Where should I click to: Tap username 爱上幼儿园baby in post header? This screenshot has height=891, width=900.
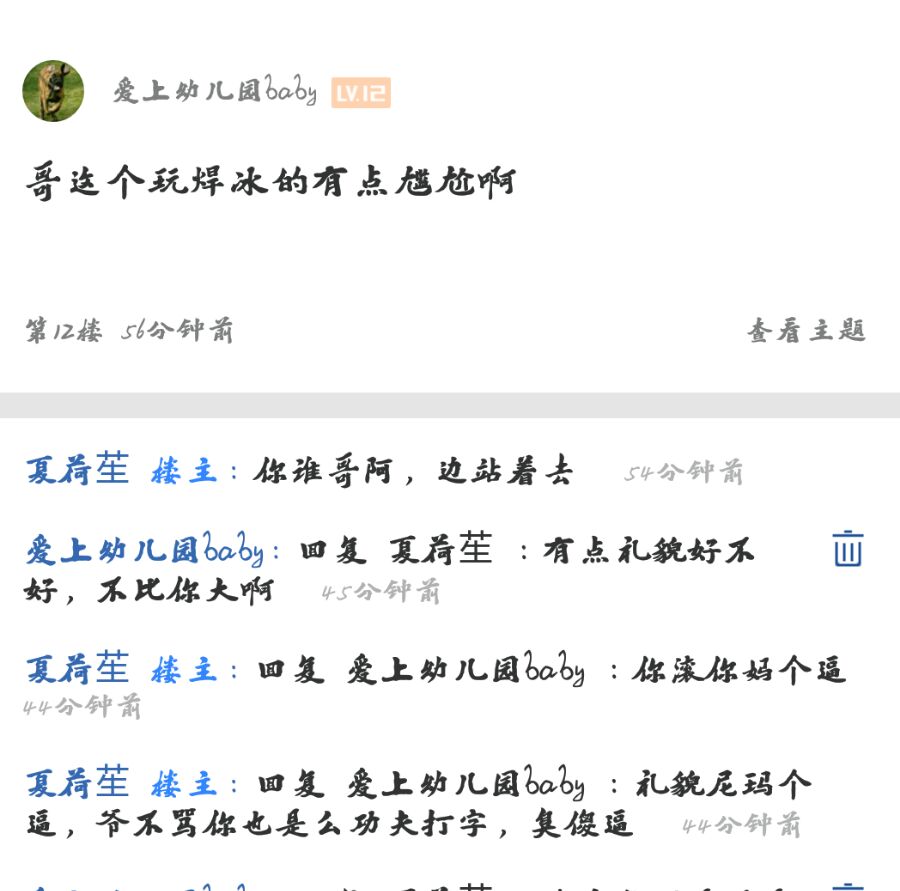[215, 91]
